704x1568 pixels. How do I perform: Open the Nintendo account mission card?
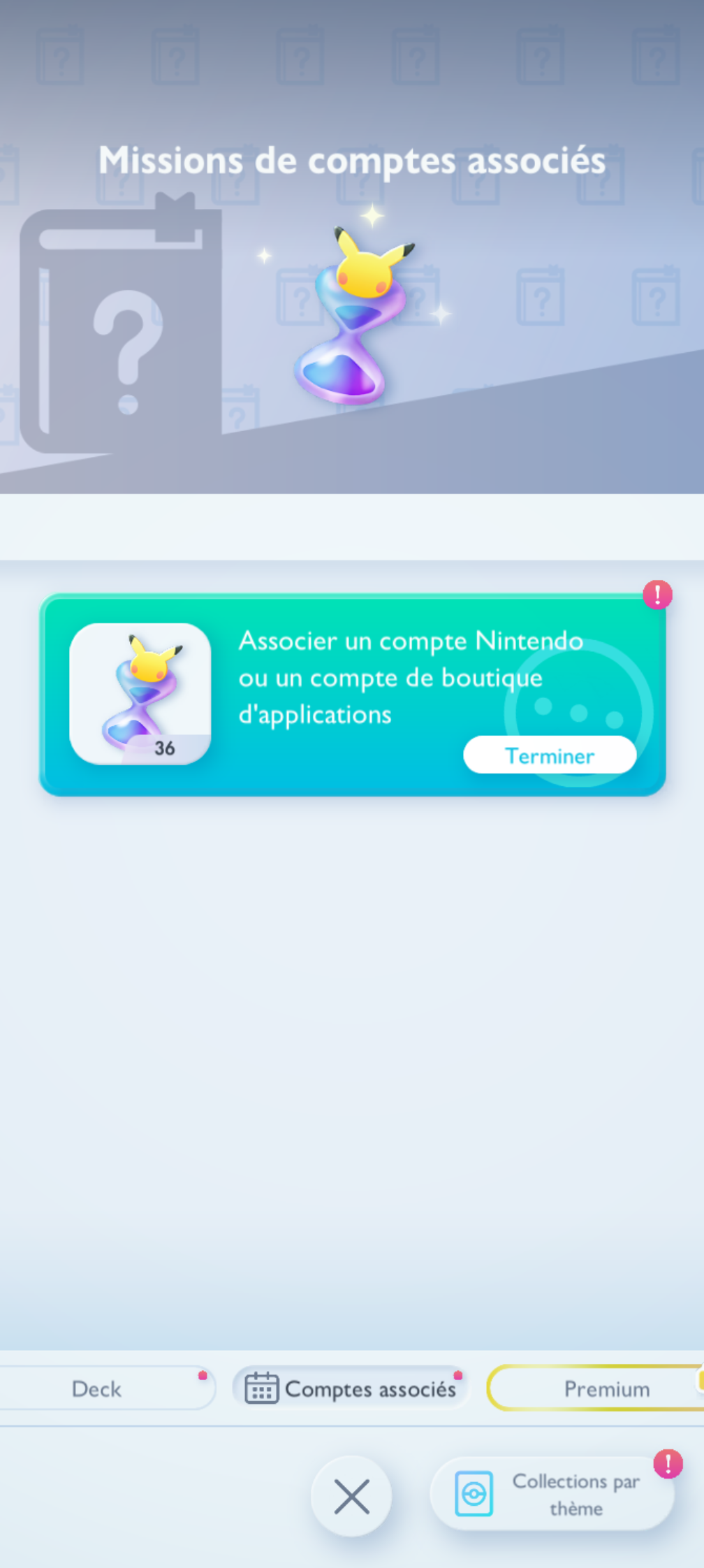coord(351,695)
